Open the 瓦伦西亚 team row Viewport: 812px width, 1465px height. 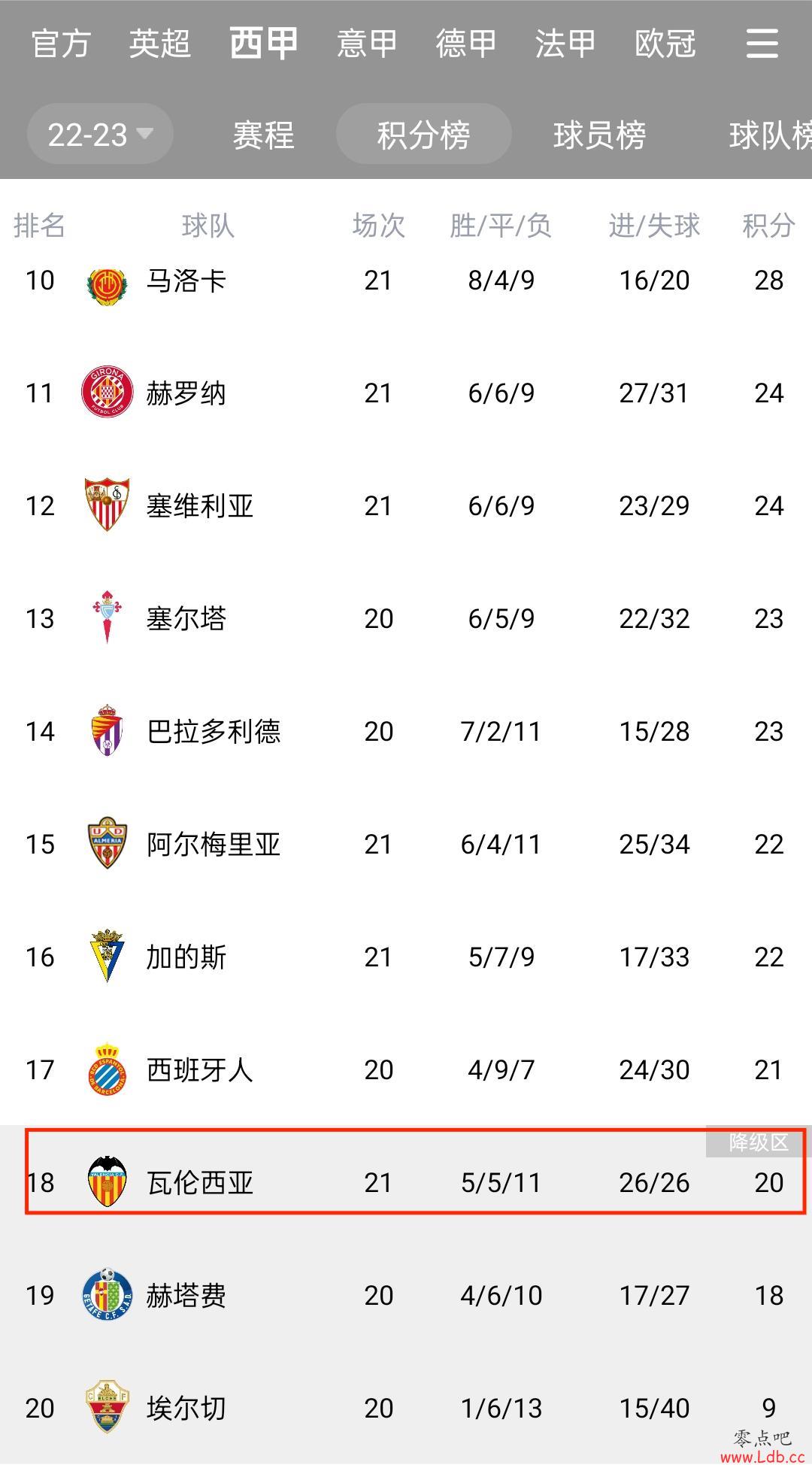click(406, 1183)
